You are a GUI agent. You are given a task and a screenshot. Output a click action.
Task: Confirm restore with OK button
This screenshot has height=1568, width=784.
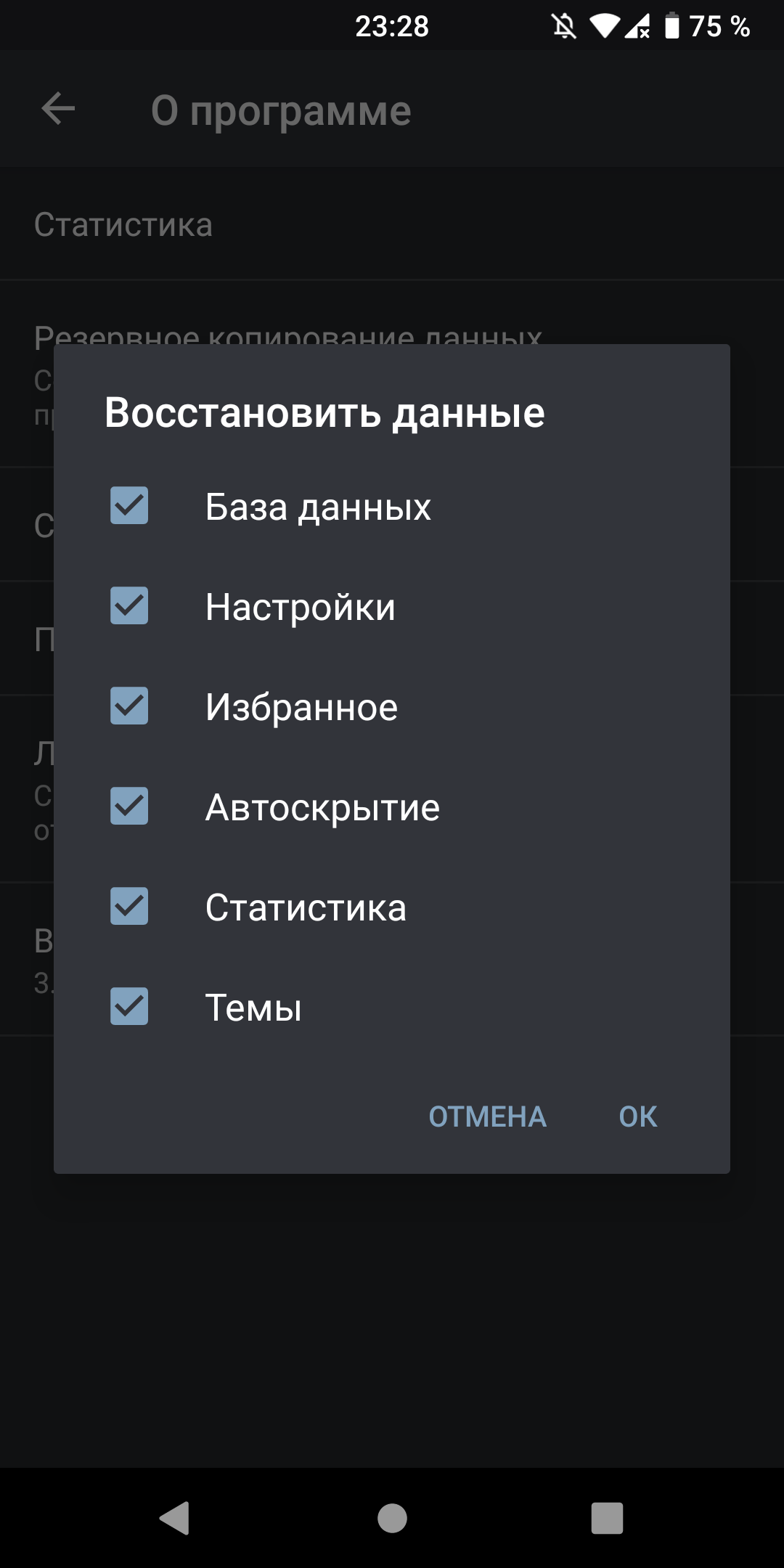[638, 1116]
